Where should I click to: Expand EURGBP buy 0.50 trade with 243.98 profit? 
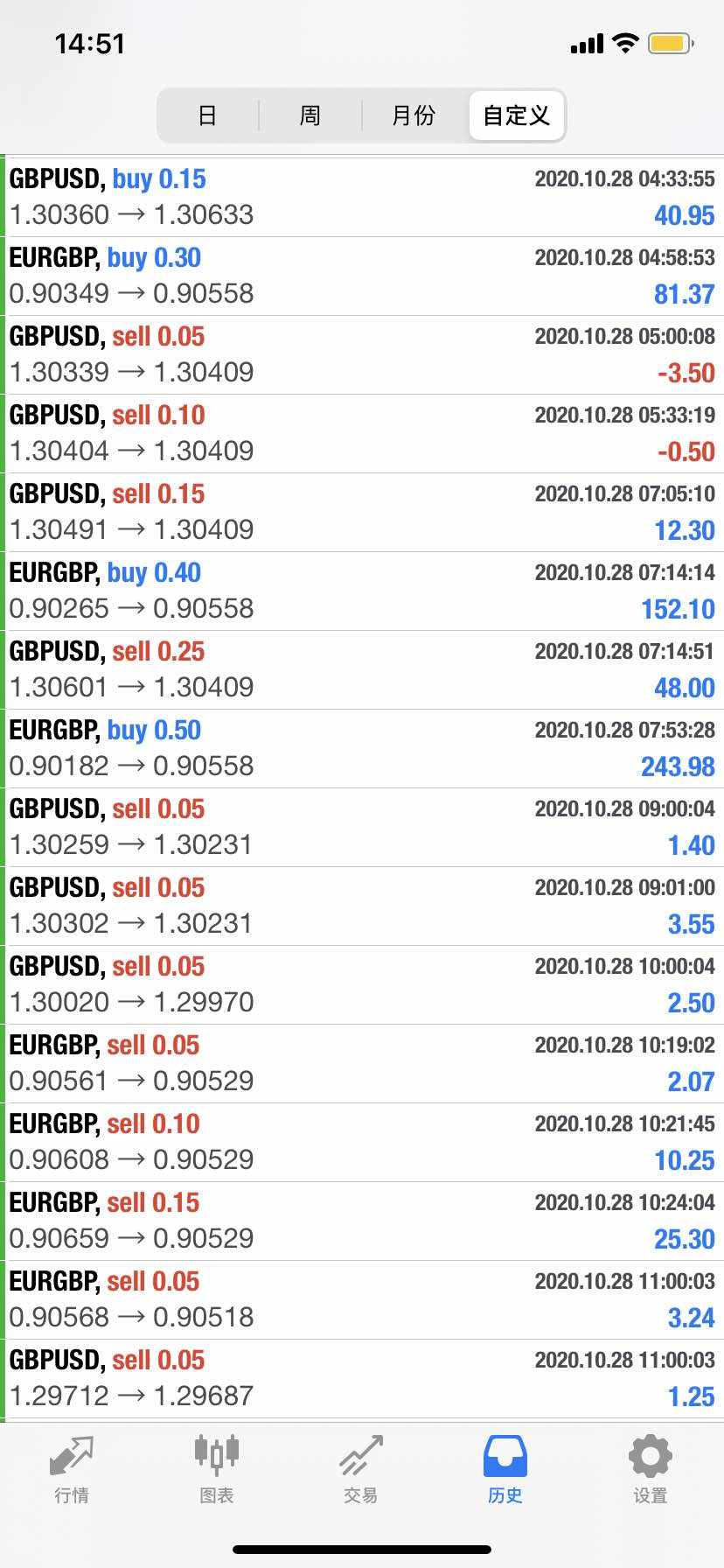[x=362, y=748]
